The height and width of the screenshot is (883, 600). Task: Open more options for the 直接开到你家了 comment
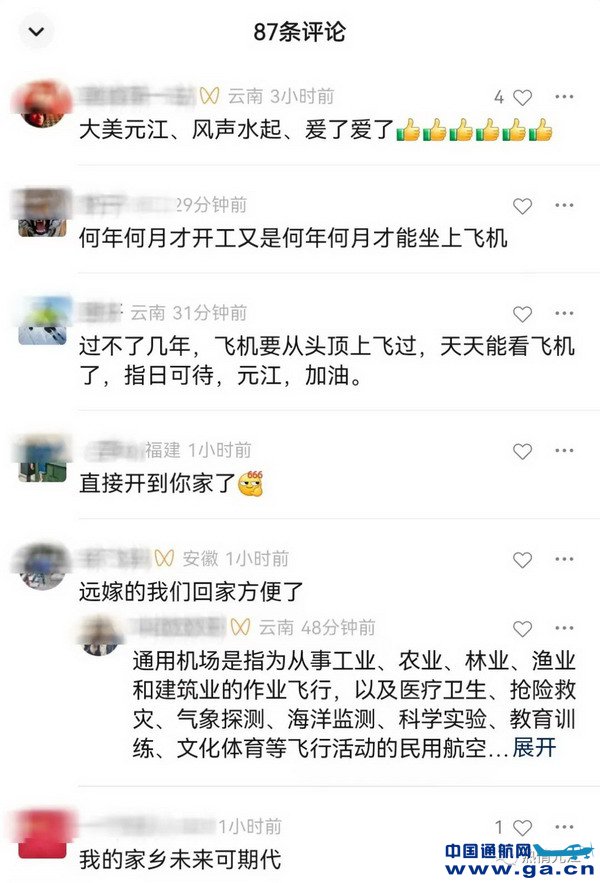pos(565,452)
